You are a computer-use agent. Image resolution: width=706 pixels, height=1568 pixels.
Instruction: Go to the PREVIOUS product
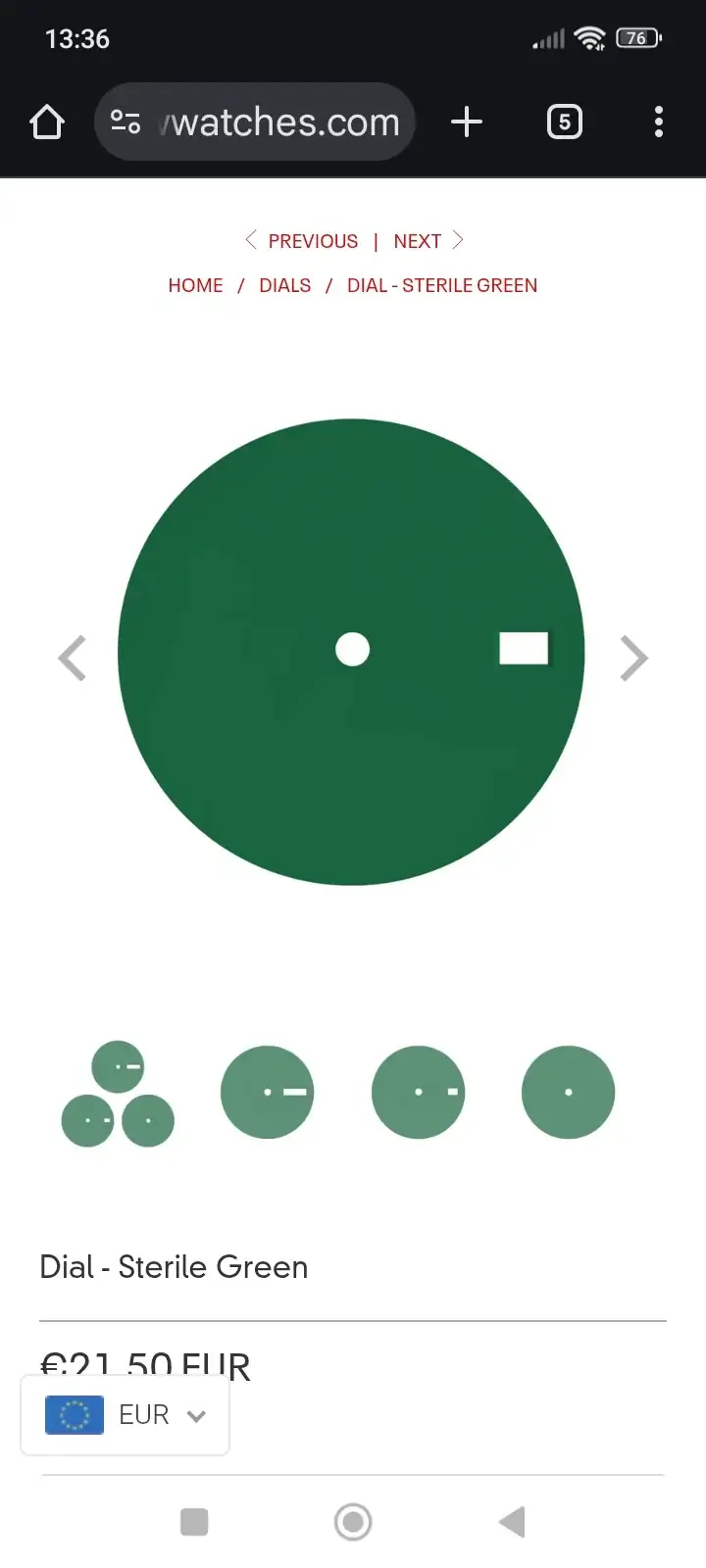tap(302, 241)
